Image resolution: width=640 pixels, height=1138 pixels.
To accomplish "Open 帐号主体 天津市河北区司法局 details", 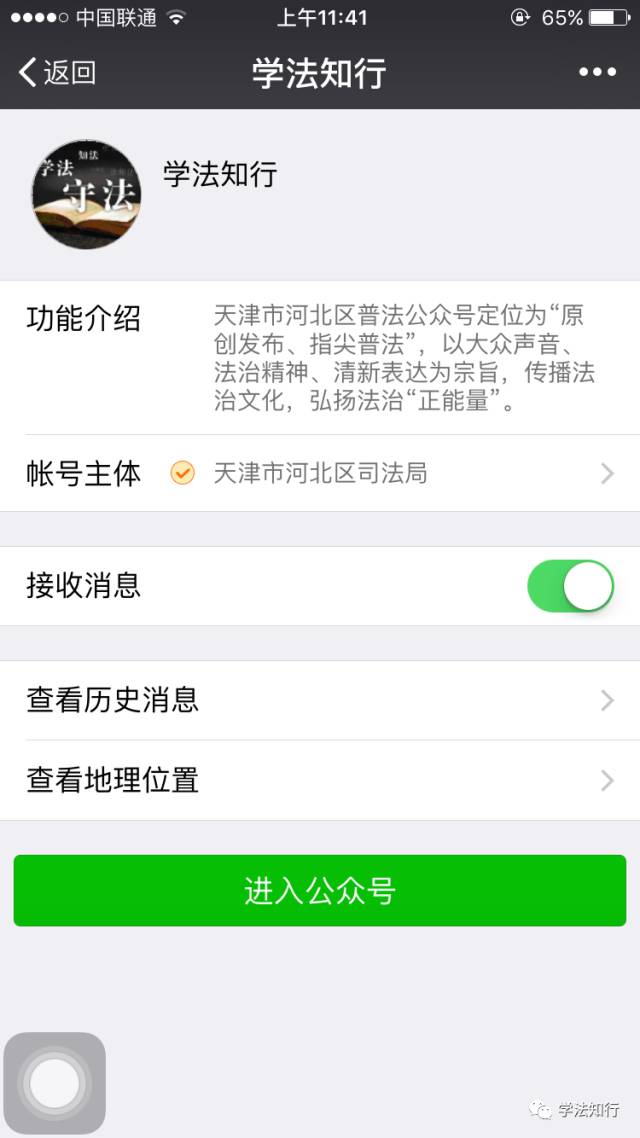I will (320, 473).
